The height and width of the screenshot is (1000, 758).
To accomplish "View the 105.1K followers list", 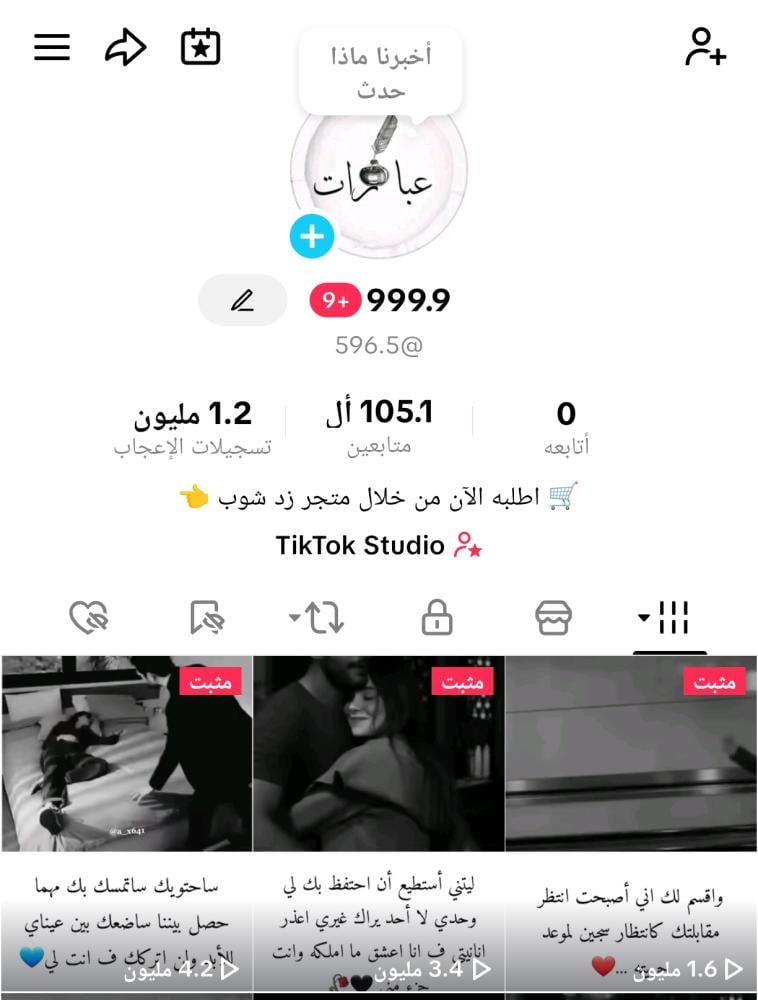I will tap(379, 427).
